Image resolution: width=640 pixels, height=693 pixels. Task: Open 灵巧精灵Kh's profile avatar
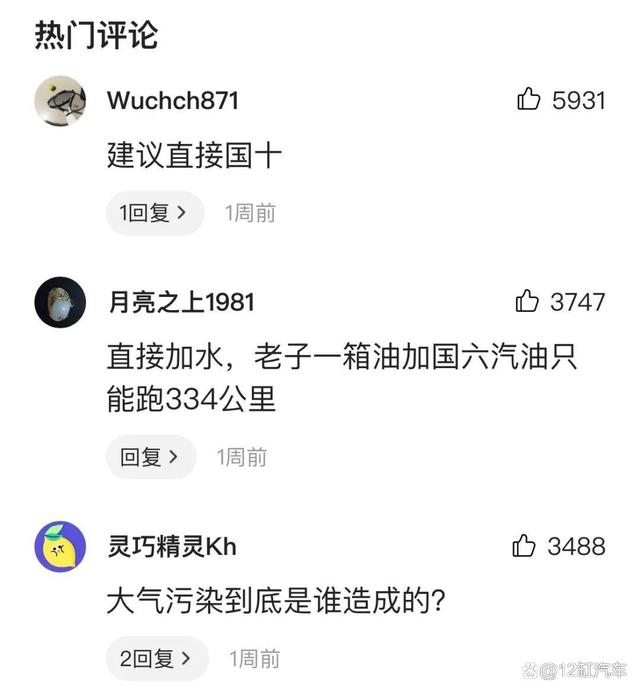[x=60, y=547]
